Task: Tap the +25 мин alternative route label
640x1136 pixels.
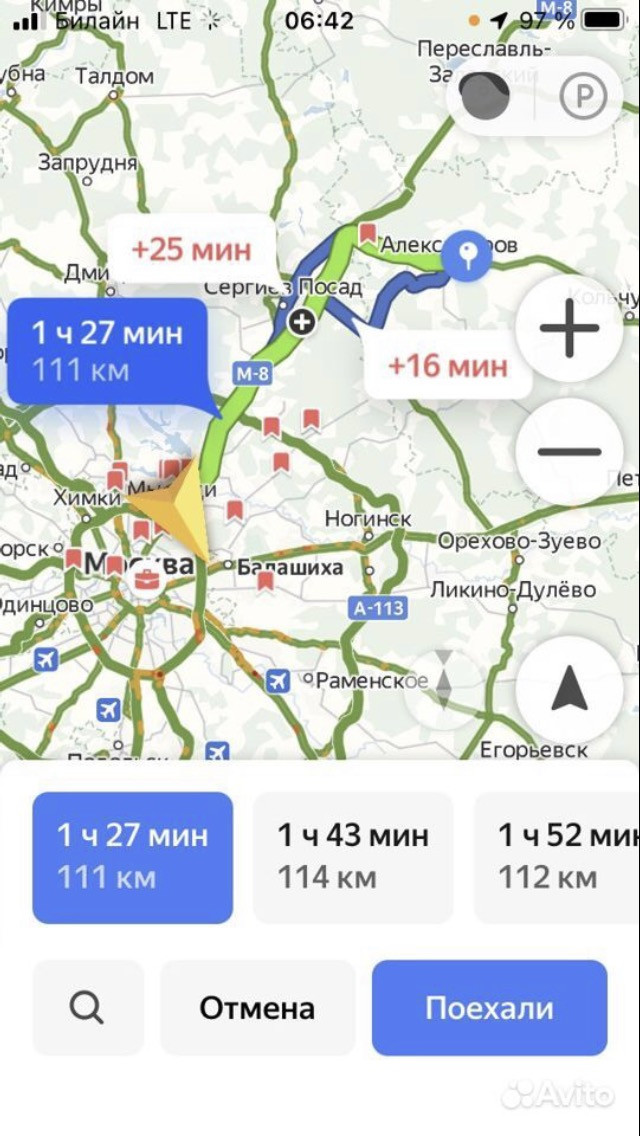Action: pyautogui.click(x=192, y=249)
